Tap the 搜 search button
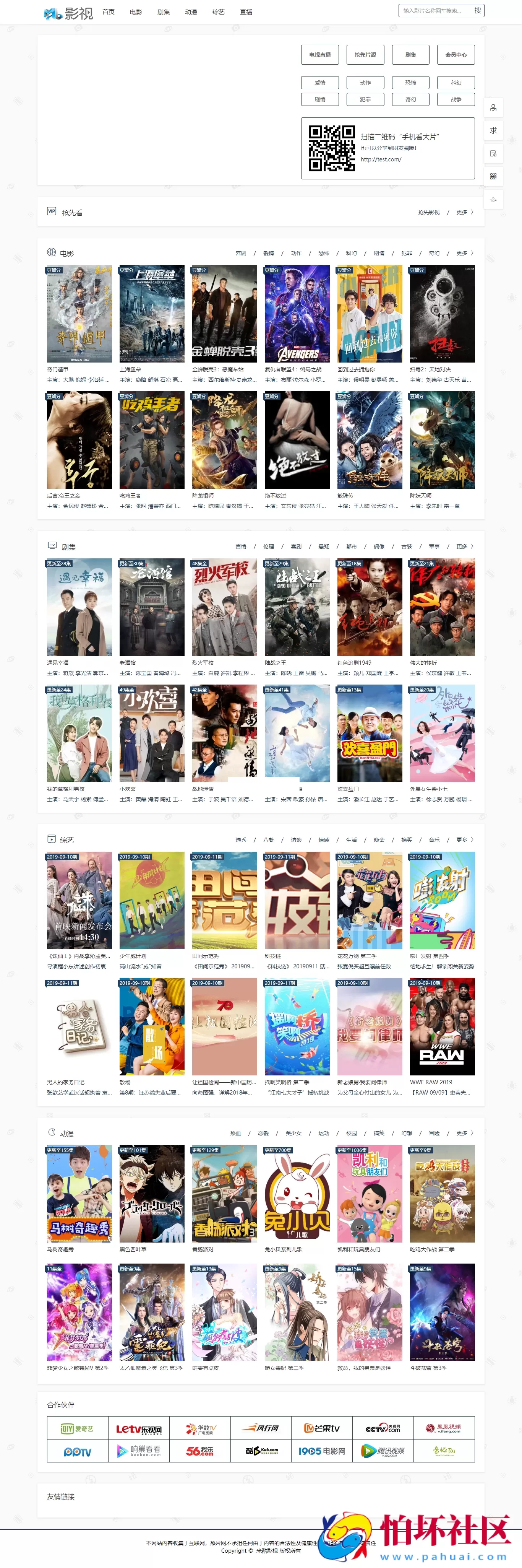The height and width of the screenshot is (1568, 522). tap(478, 11)
